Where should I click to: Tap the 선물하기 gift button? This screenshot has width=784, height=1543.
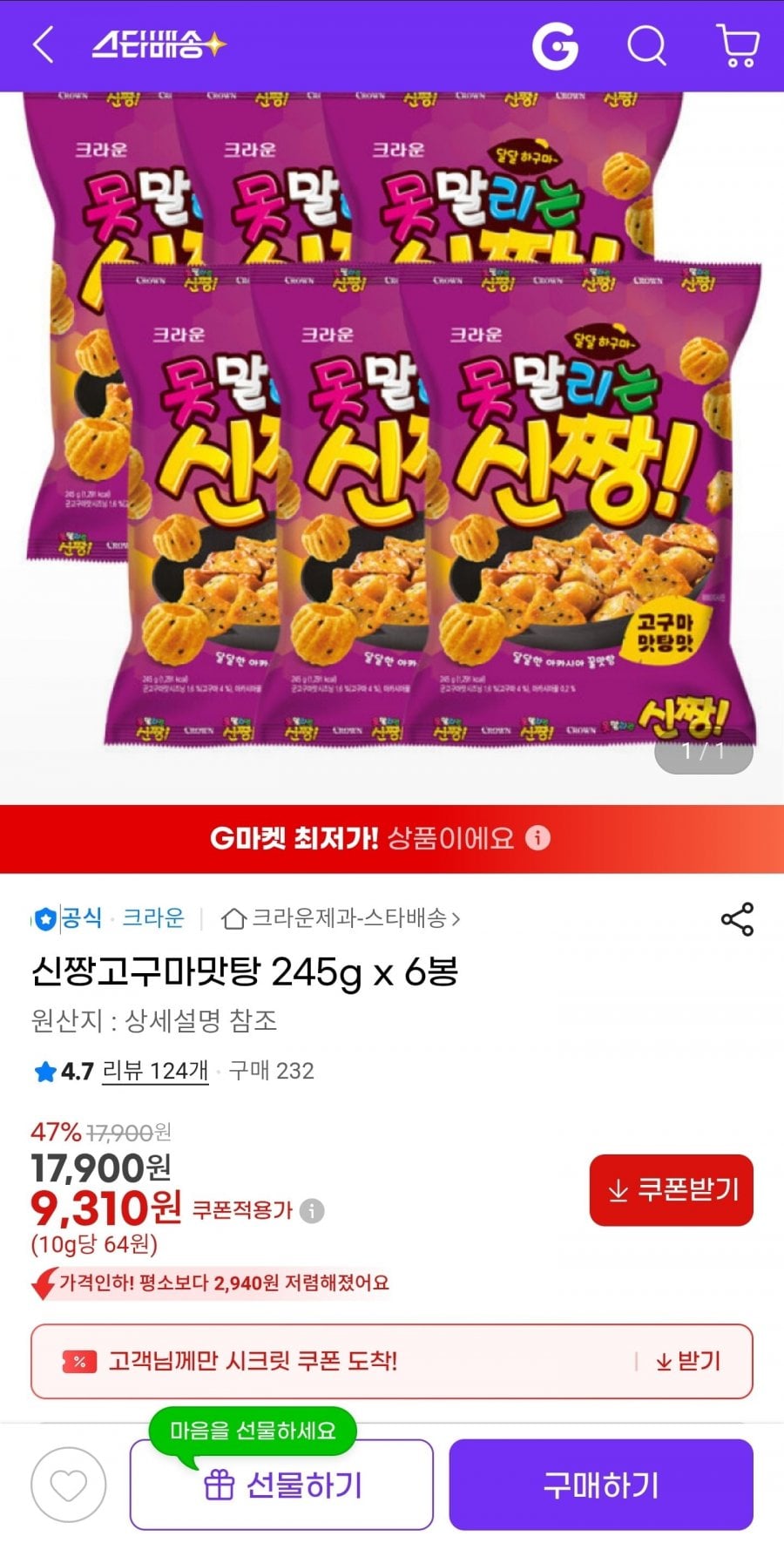(x=283, y=1485)
